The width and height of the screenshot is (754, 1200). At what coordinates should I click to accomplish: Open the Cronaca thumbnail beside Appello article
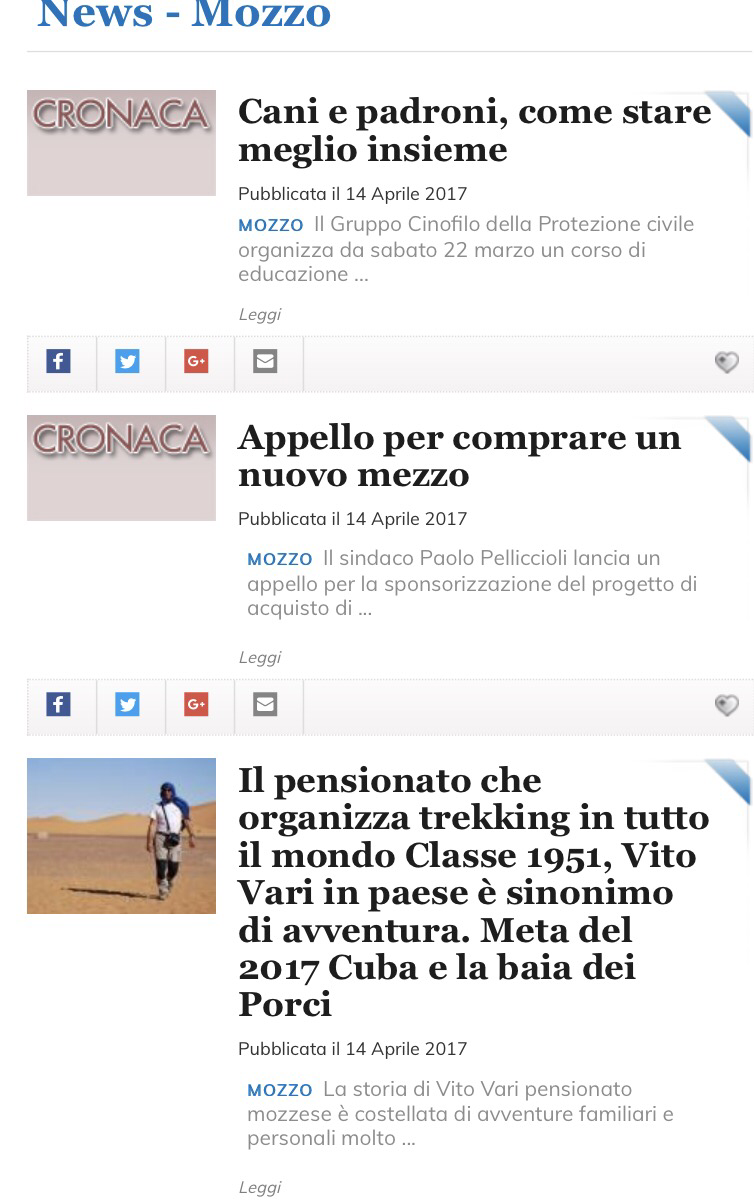pyautogui.click(x=121, y=468)
